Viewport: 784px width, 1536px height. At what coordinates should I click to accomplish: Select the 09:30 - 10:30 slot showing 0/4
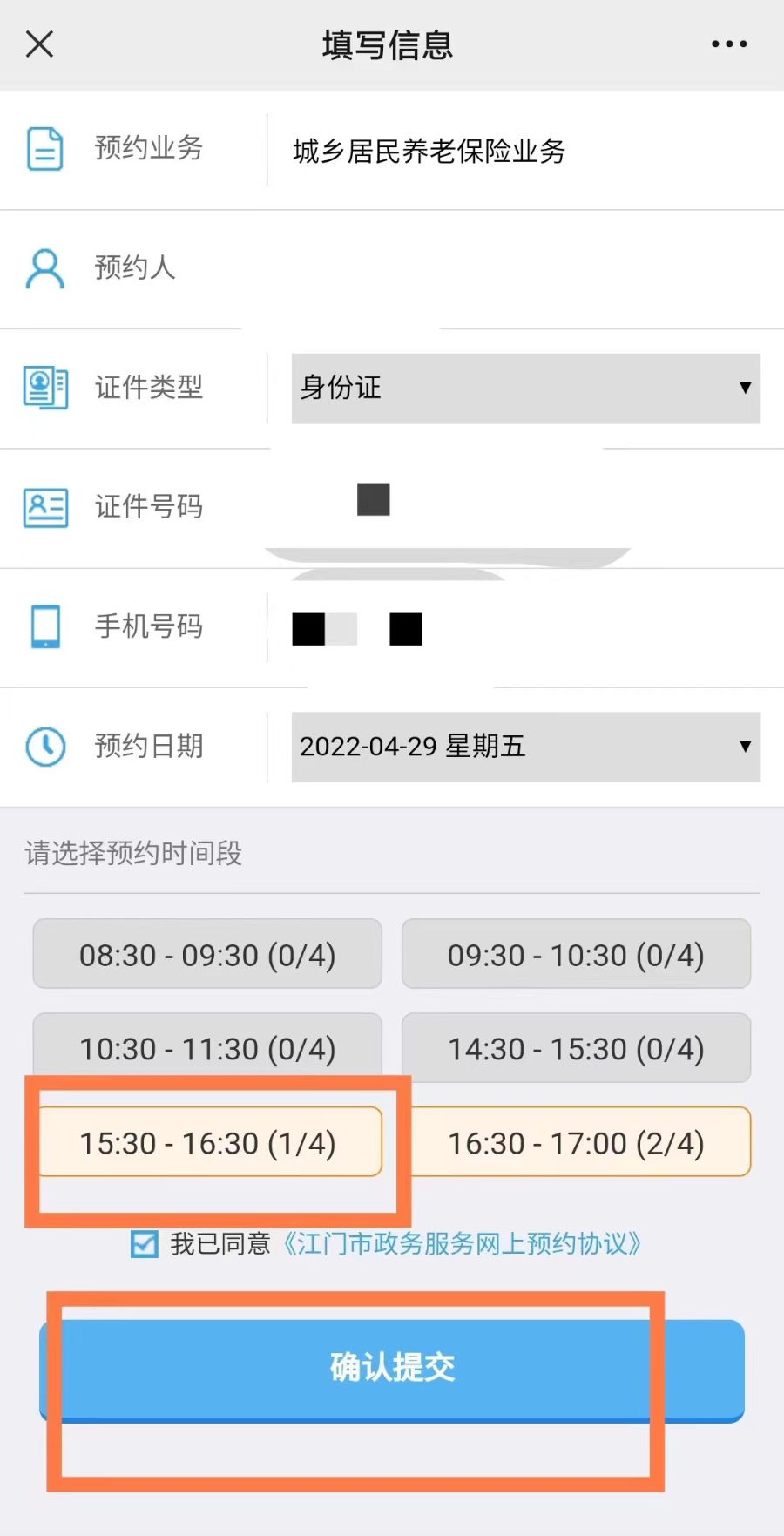coord(578,954)
